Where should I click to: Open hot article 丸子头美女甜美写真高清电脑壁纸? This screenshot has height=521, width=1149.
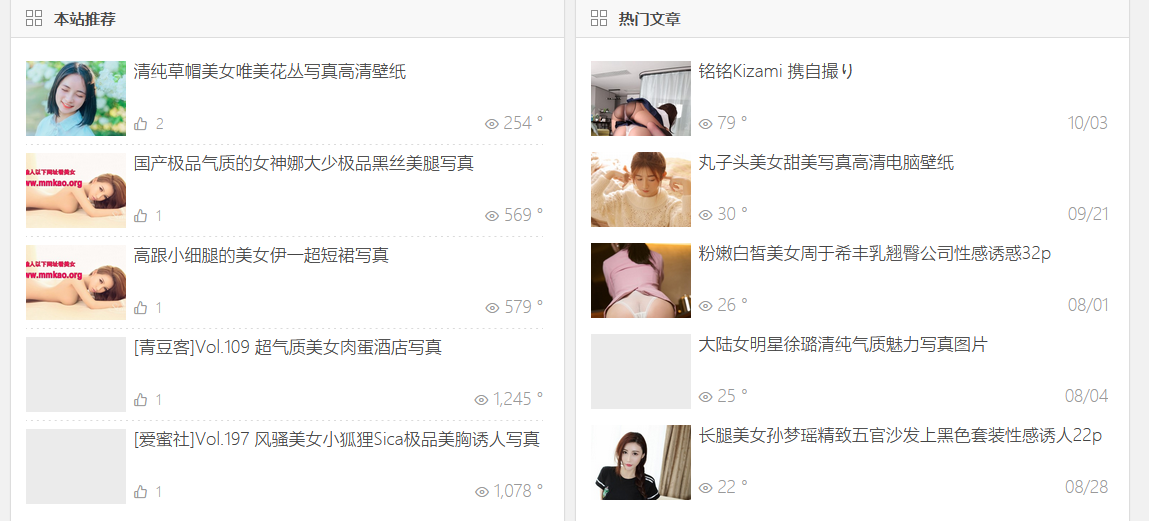point(826,163)
